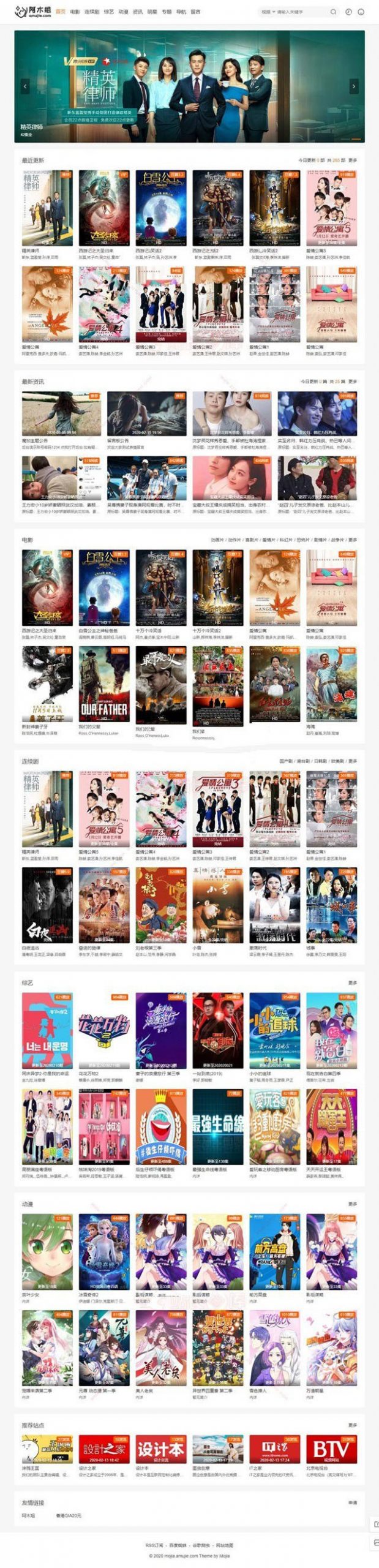Open the Our Father movie poster
379x1568 pixels.
click(x=103, y=685)
